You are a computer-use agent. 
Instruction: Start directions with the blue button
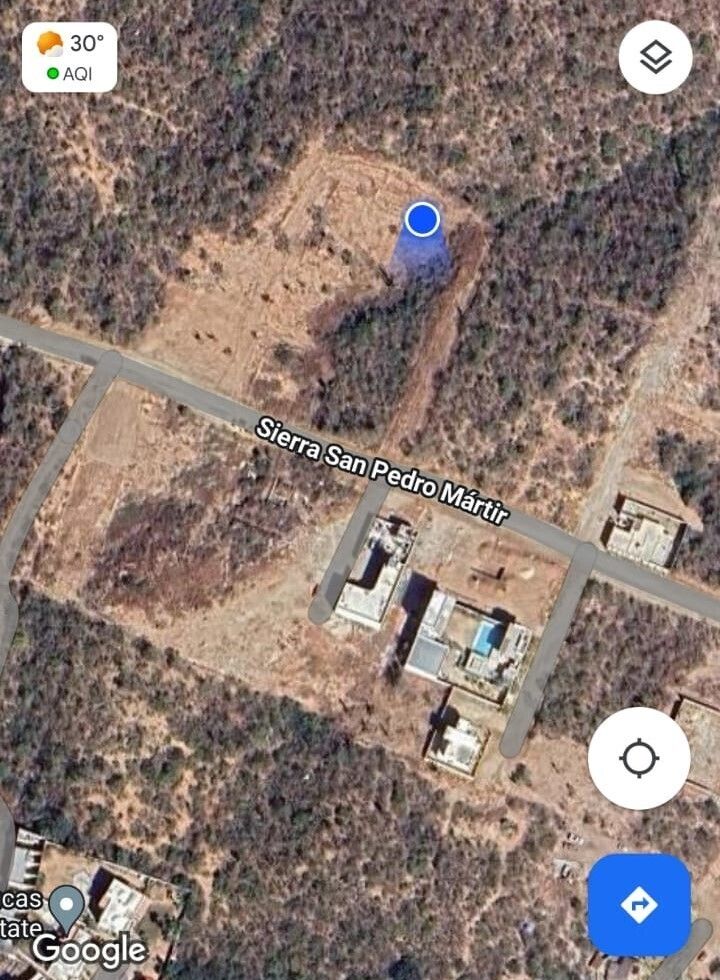[639, 905]
